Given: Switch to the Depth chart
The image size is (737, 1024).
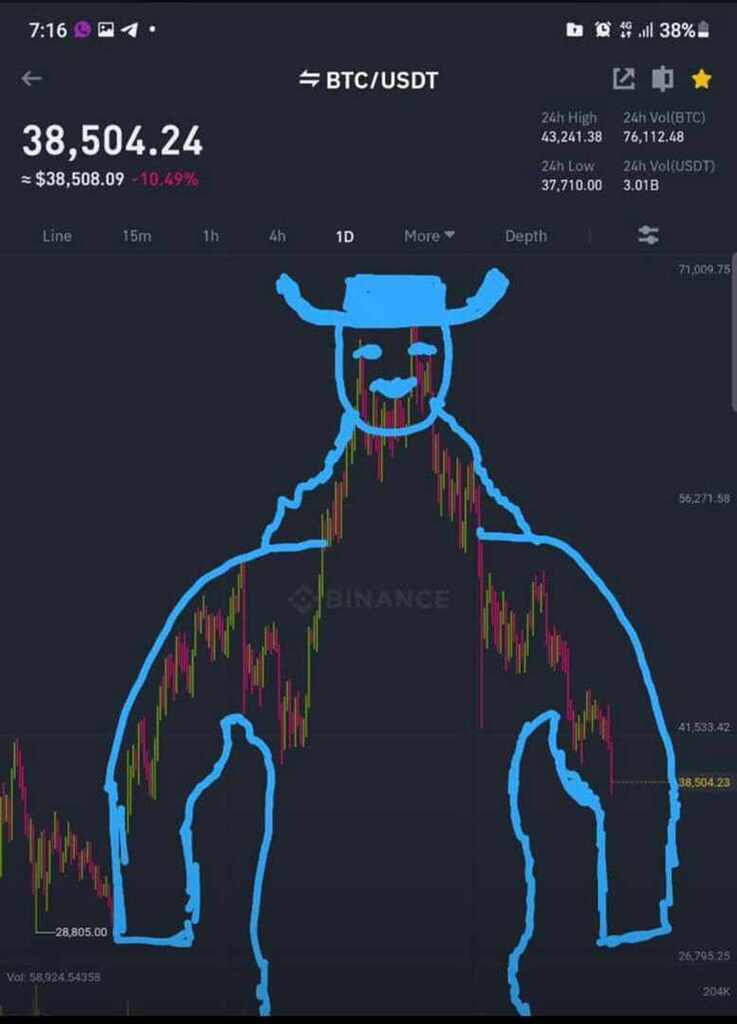Looking at the screenshot, I should [526, 236].
